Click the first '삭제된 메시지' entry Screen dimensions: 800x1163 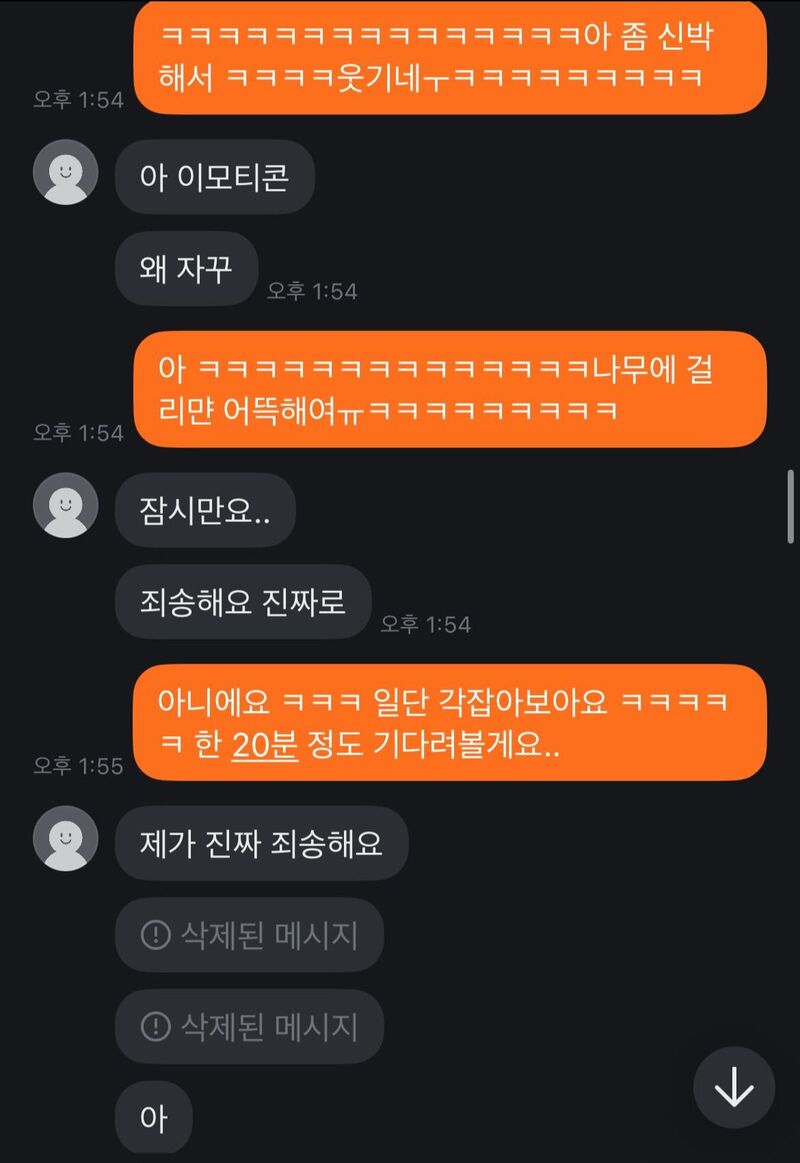click(249, 934)
